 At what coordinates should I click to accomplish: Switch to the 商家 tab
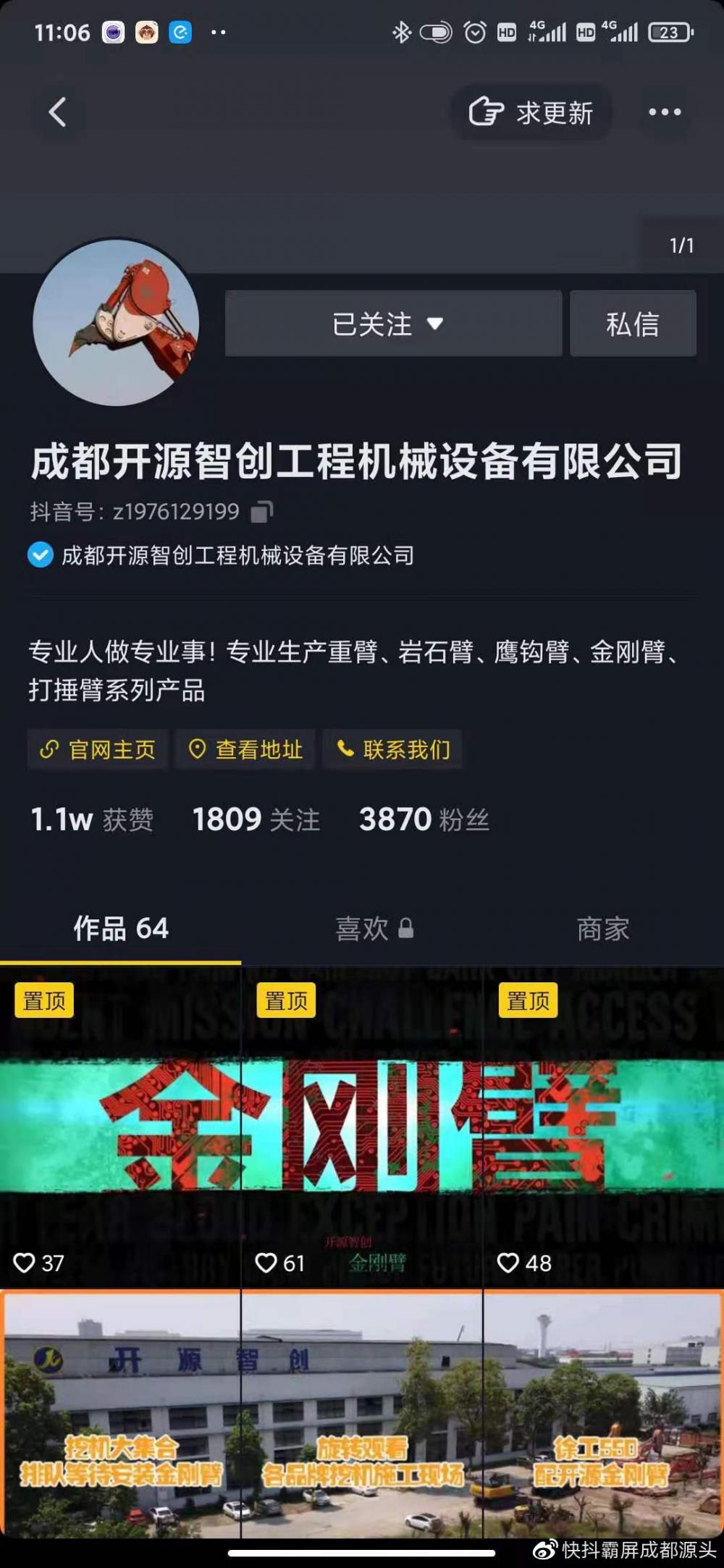click(602, 928)
